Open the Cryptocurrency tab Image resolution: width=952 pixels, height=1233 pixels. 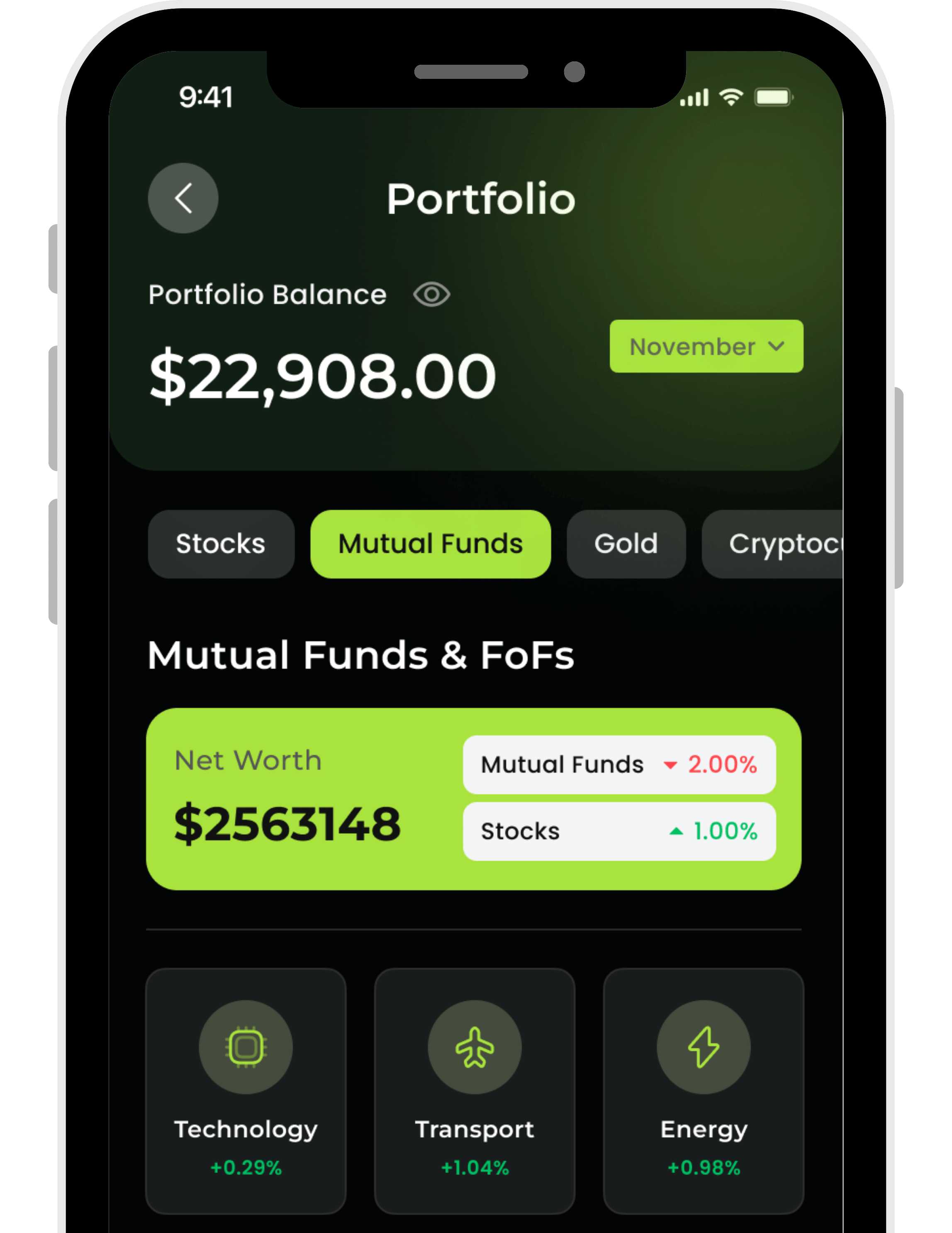click(x=779, y=544)
